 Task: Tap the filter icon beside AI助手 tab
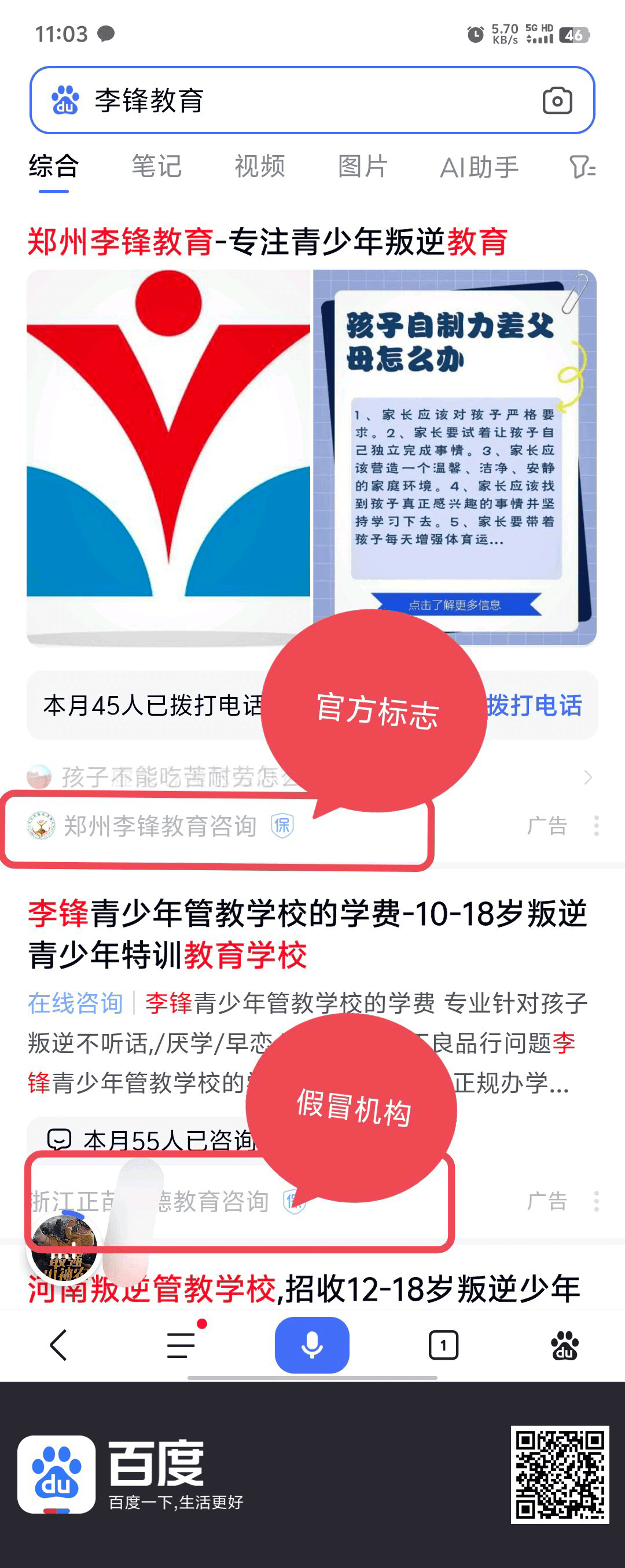(x=582, y=167)
